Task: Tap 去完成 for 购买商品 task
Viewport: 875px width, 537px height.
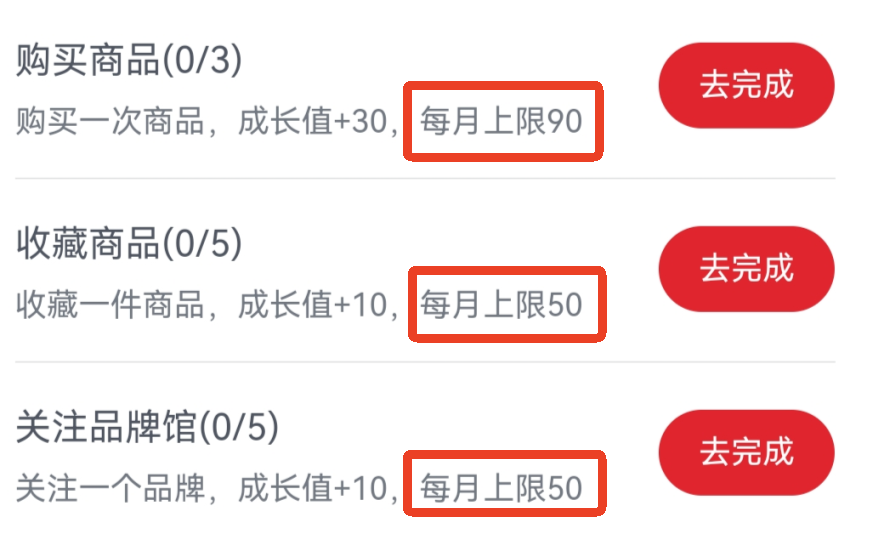Action: coord(746,85)
